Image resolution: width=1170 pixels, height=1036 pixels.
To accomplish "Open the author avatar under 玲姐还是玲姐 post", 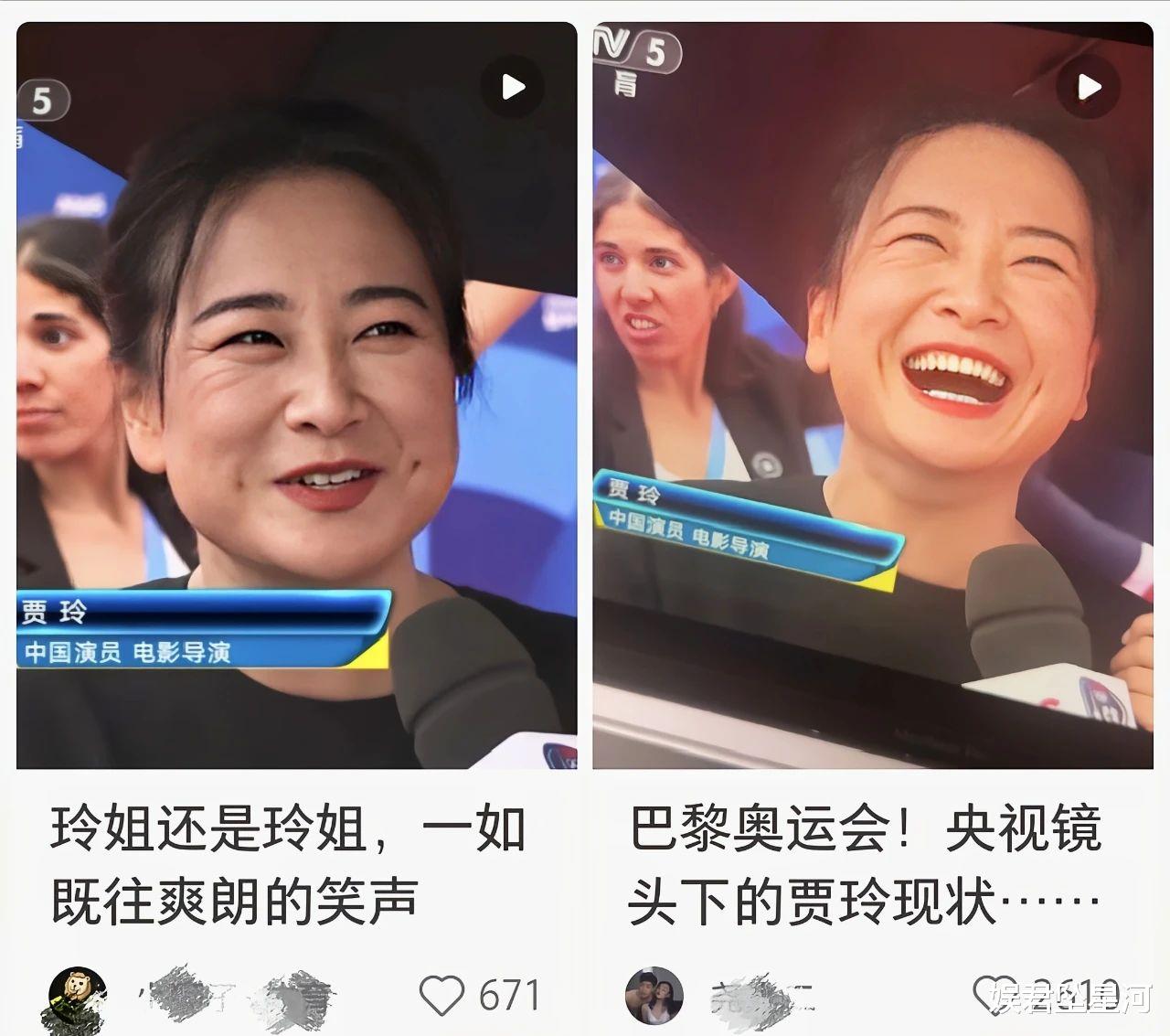I will (78, 998).
